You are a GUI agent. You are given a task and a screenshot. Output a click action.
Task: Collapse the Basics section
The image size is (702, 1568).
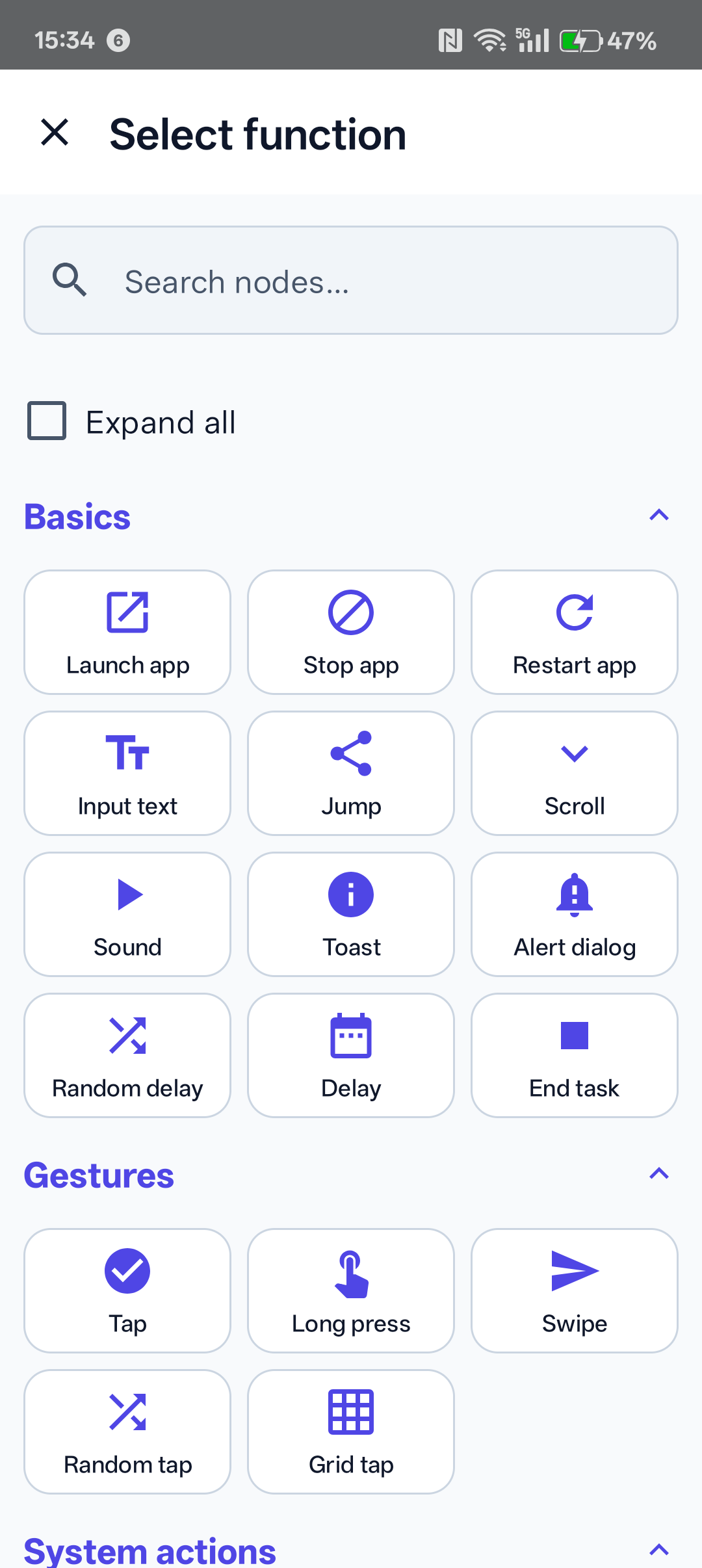coord(658,515)
